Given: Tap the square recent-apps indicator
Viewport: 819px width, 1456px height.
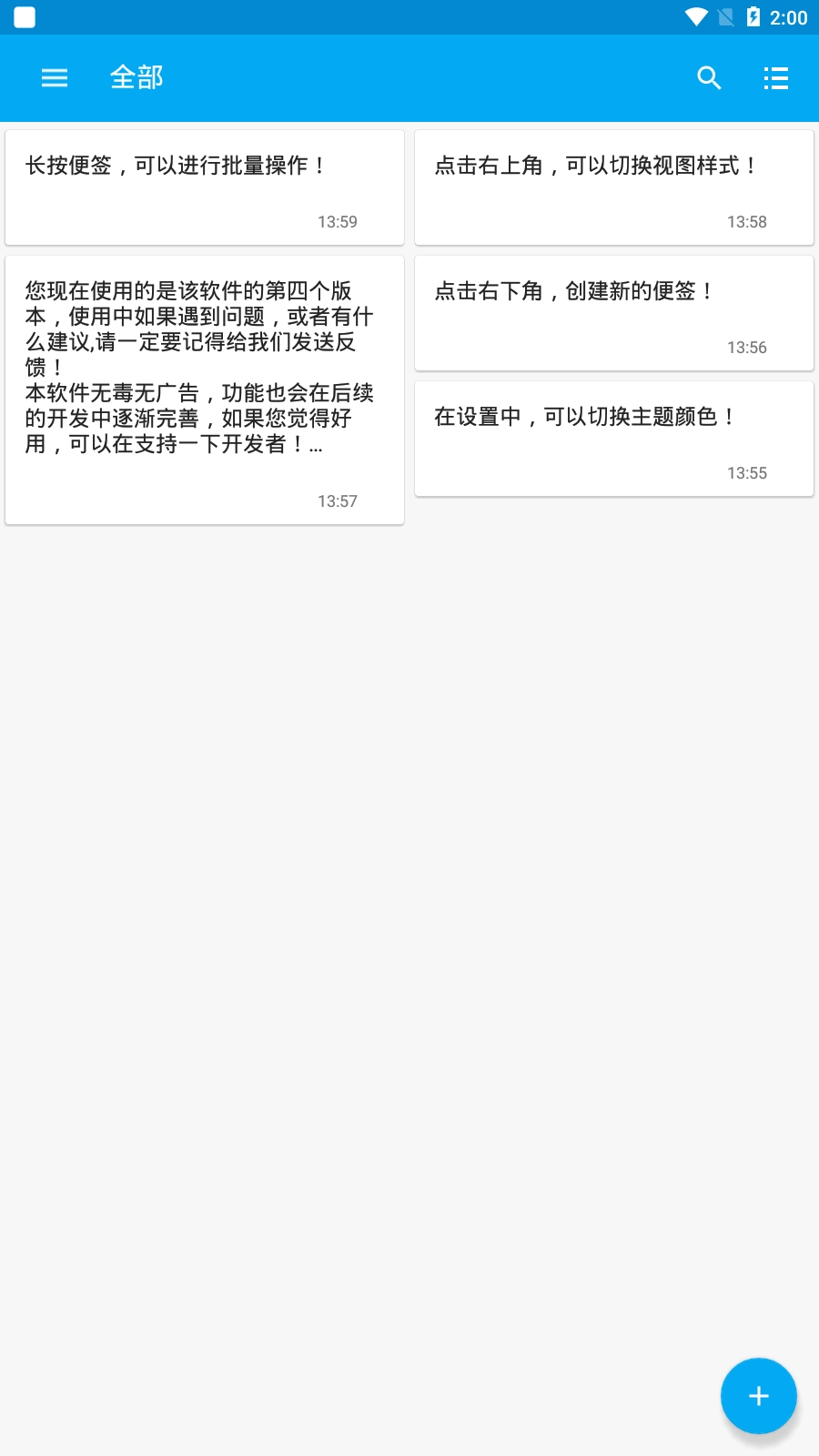Looking at the screenshot, I should 25,16.
